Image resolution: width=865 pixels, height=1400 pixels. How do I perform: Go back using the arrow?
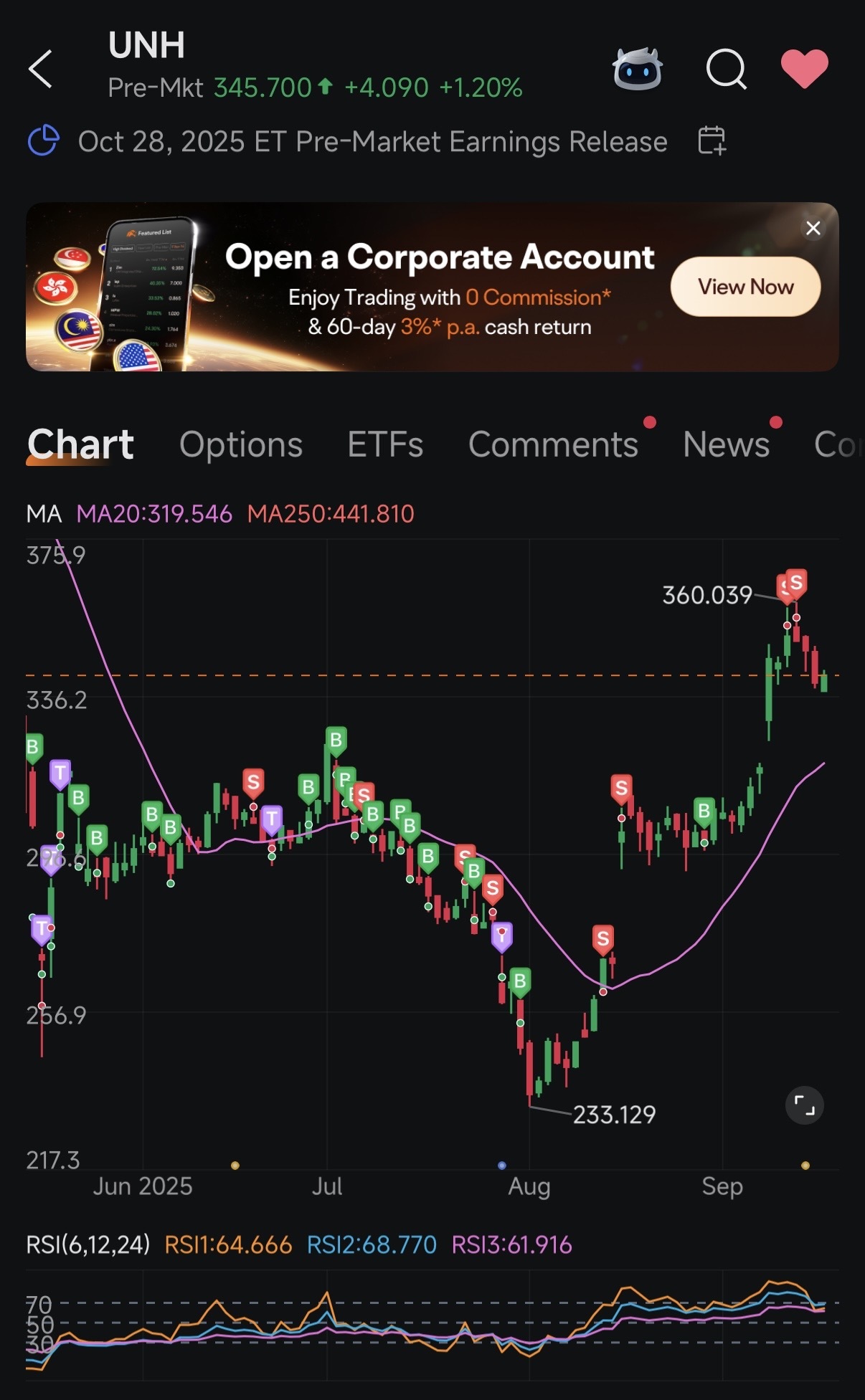pos(41,70)
